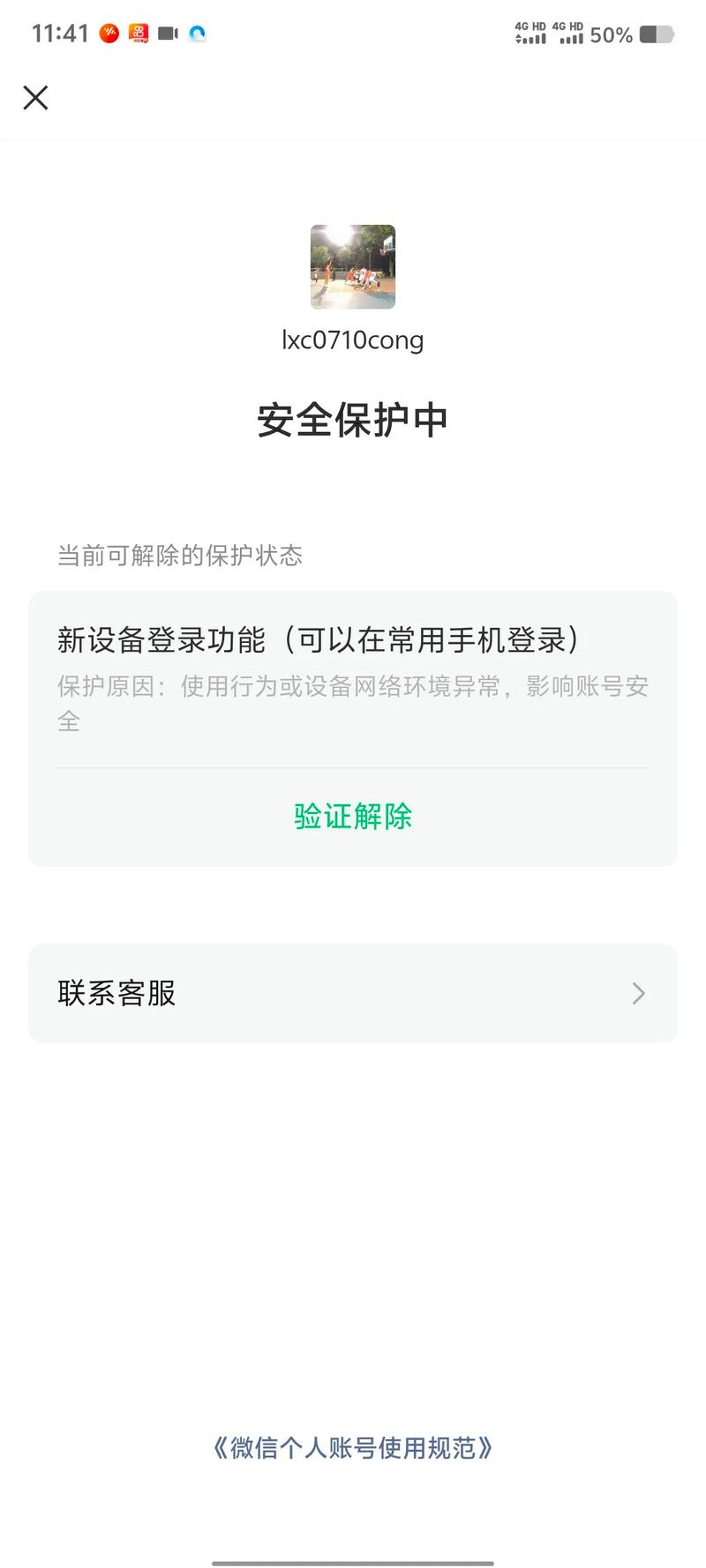Tap the account avatar photo
The height and width of the screenshot is (1568, 706).
[x=352, y=266]
